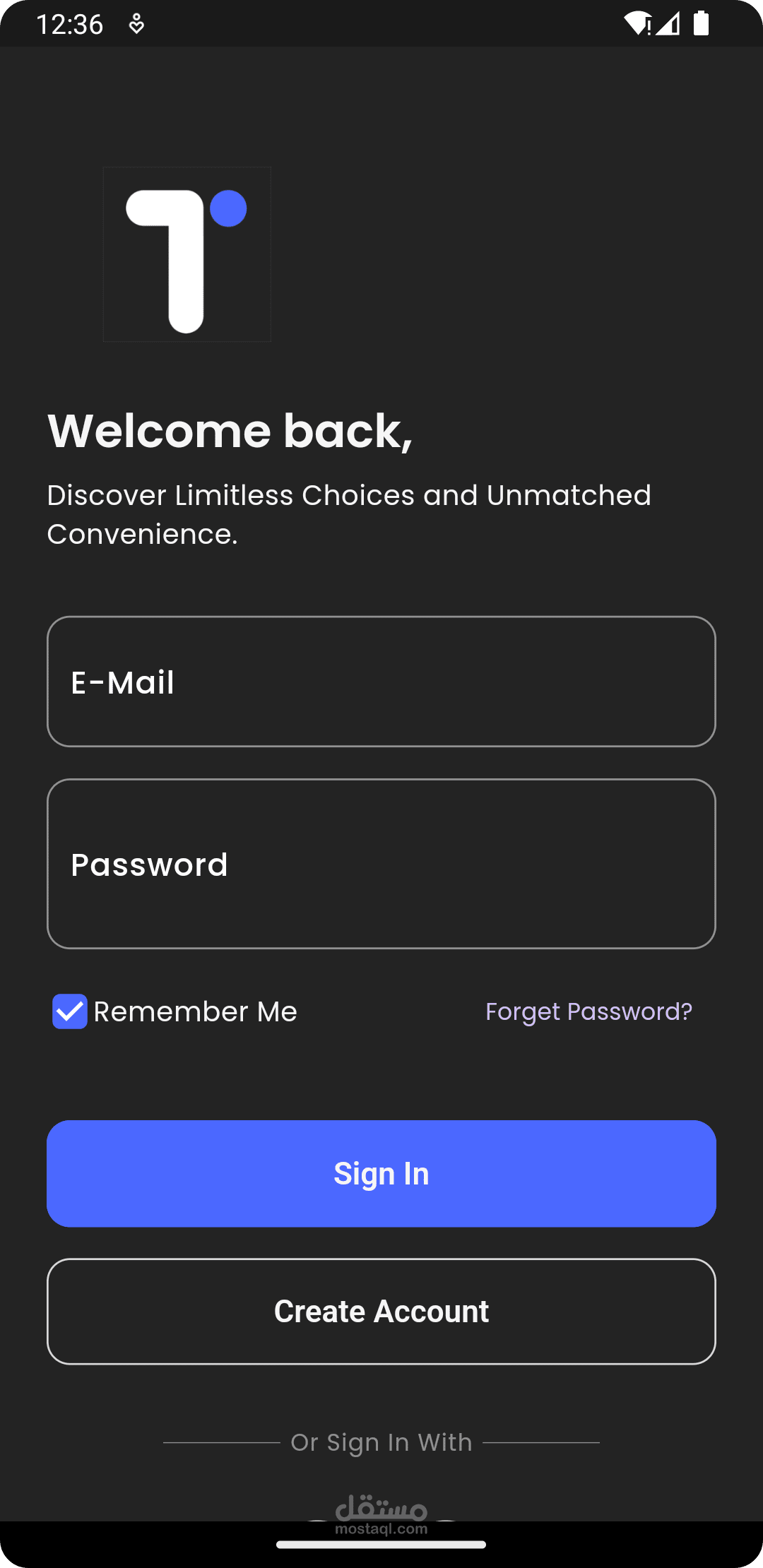Uncheck the Remember Me checkbox
Viewport: 763px width, 1568px height.
(x=70, y=1011)
